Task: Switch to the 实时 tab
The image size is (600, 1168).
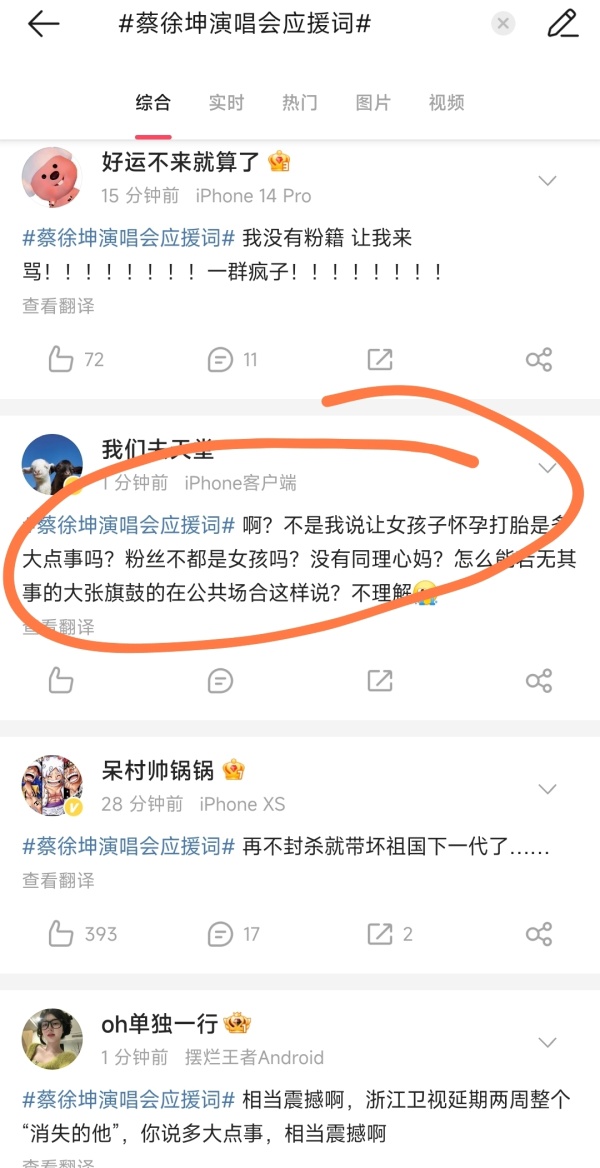Action: 226,102
